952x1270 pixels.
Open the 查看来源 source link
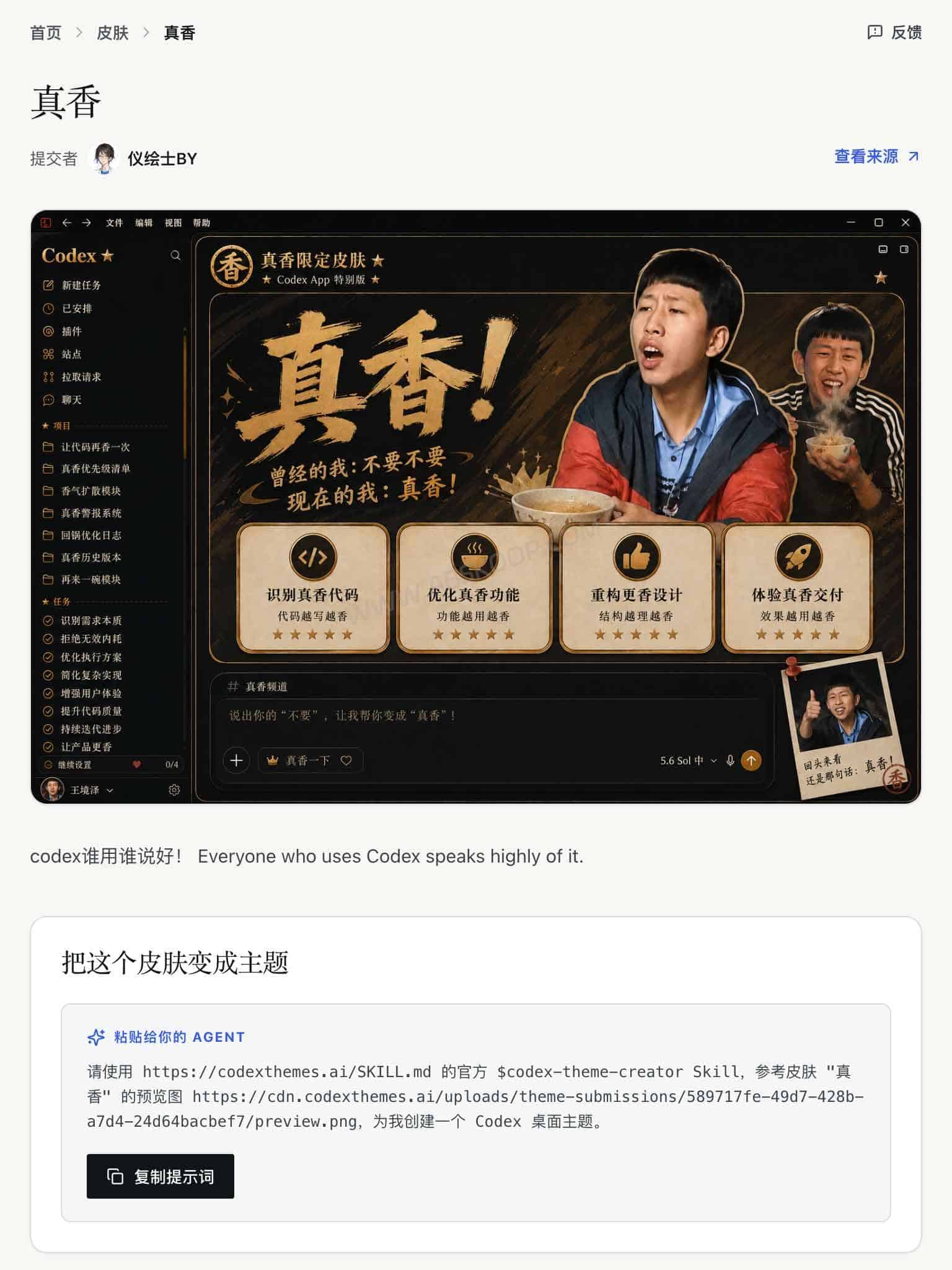point(877,156)
